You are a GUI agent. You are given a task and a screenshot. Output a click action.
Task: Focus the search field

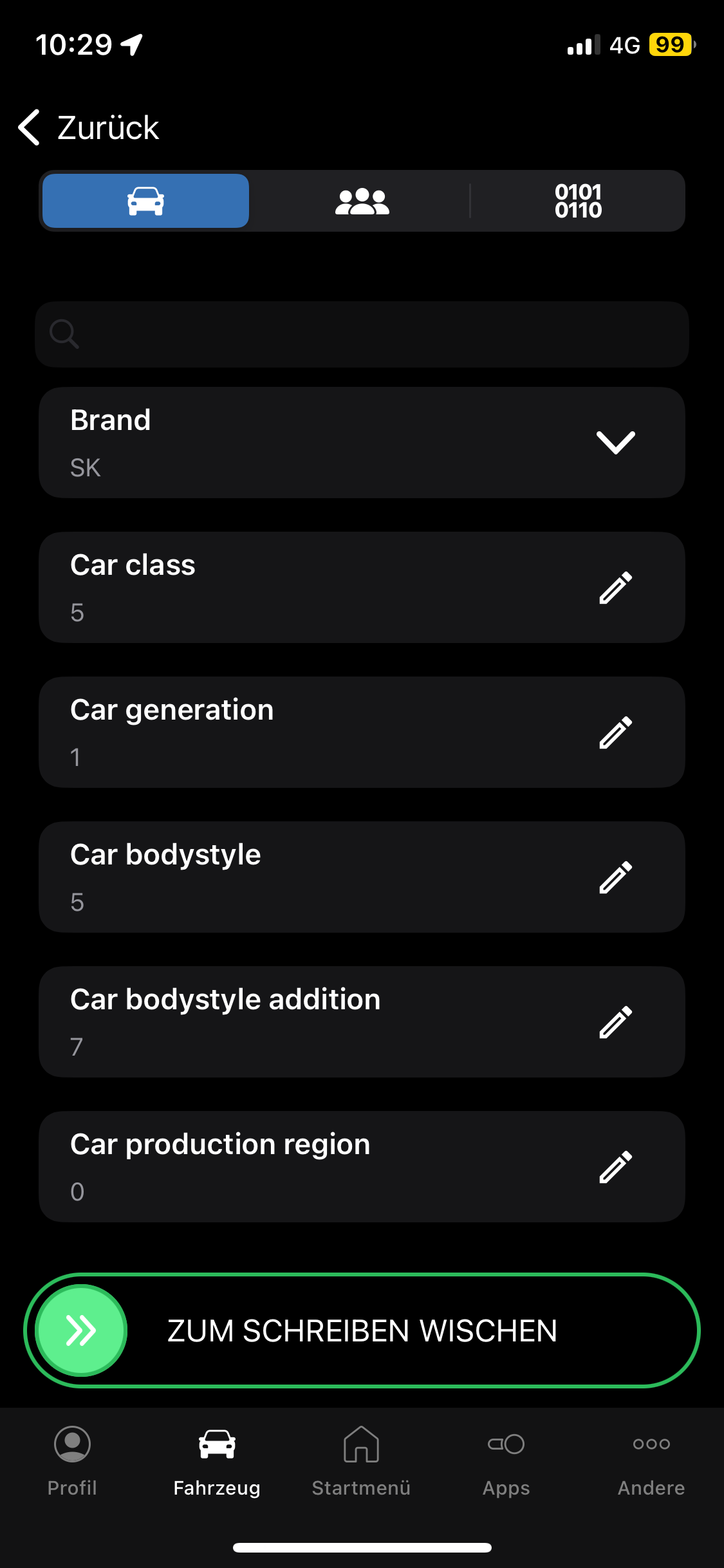click(362, 334)
